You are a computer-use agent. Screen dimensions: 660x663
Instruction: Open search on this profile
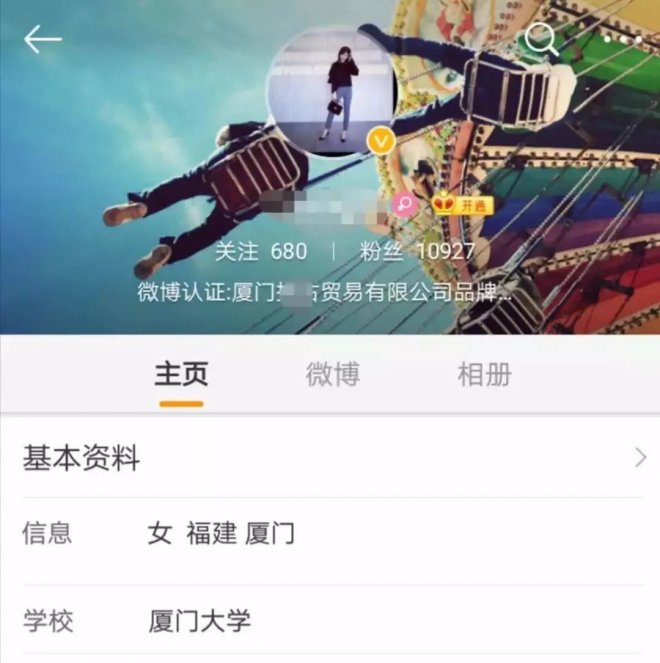click(x=541, y=40)
